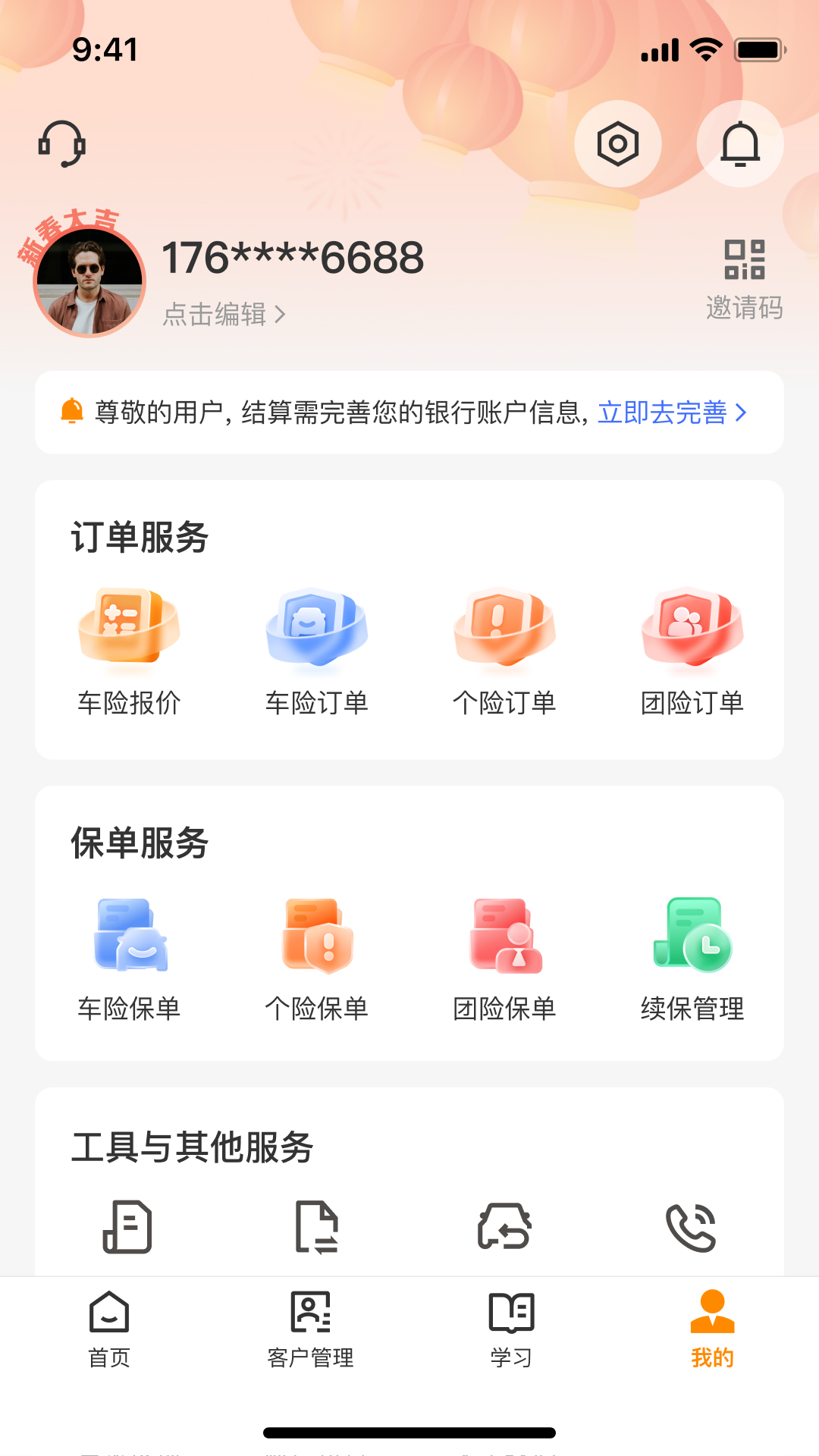The image size is (819, 1456).
Task: View 团险订单 orders
Action: pyautogui.click(x=692, y=652)
